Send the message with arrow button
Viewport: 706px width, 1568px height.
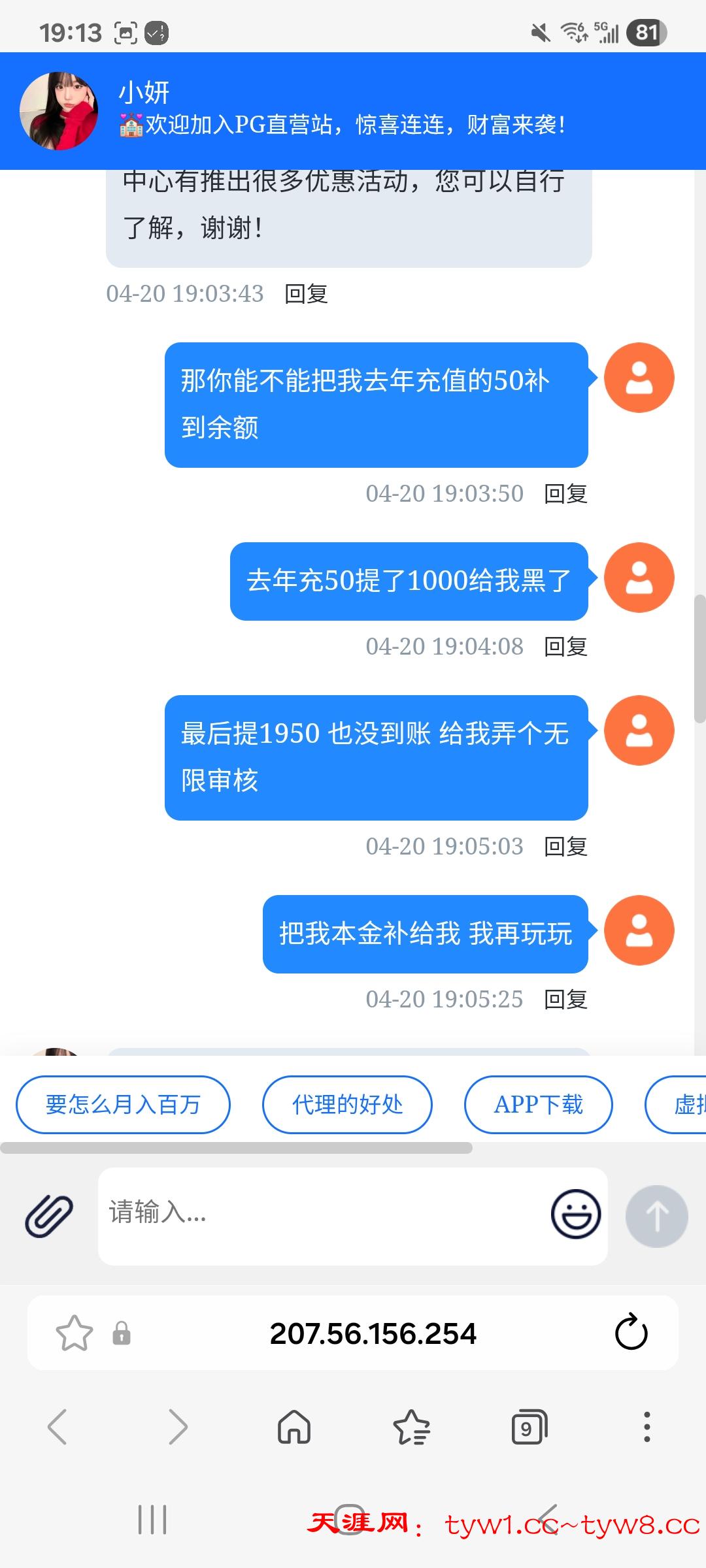click(656, 1216)
